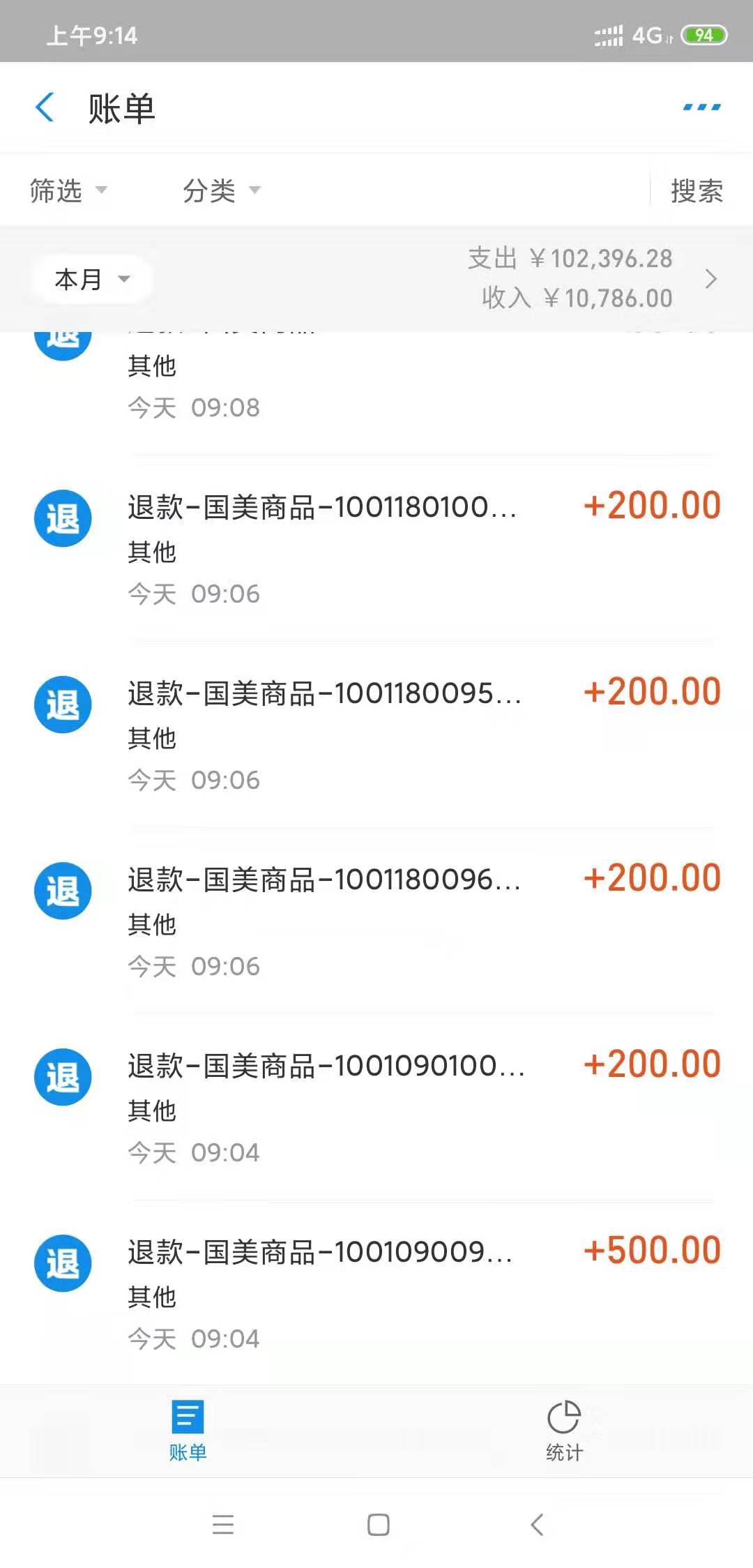Select the 账单 tab

188,1430
